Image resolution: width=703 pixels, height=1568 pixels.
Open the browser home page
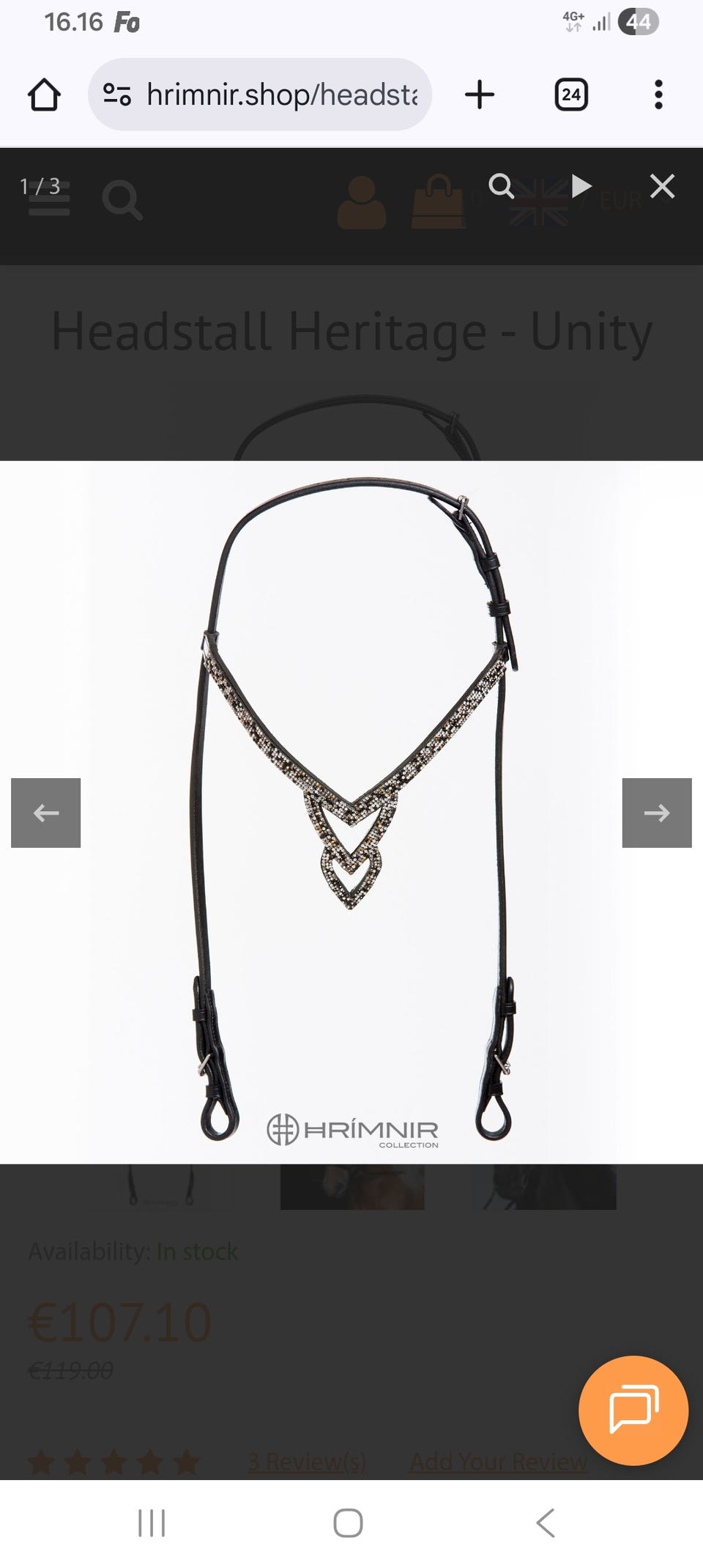44,95
